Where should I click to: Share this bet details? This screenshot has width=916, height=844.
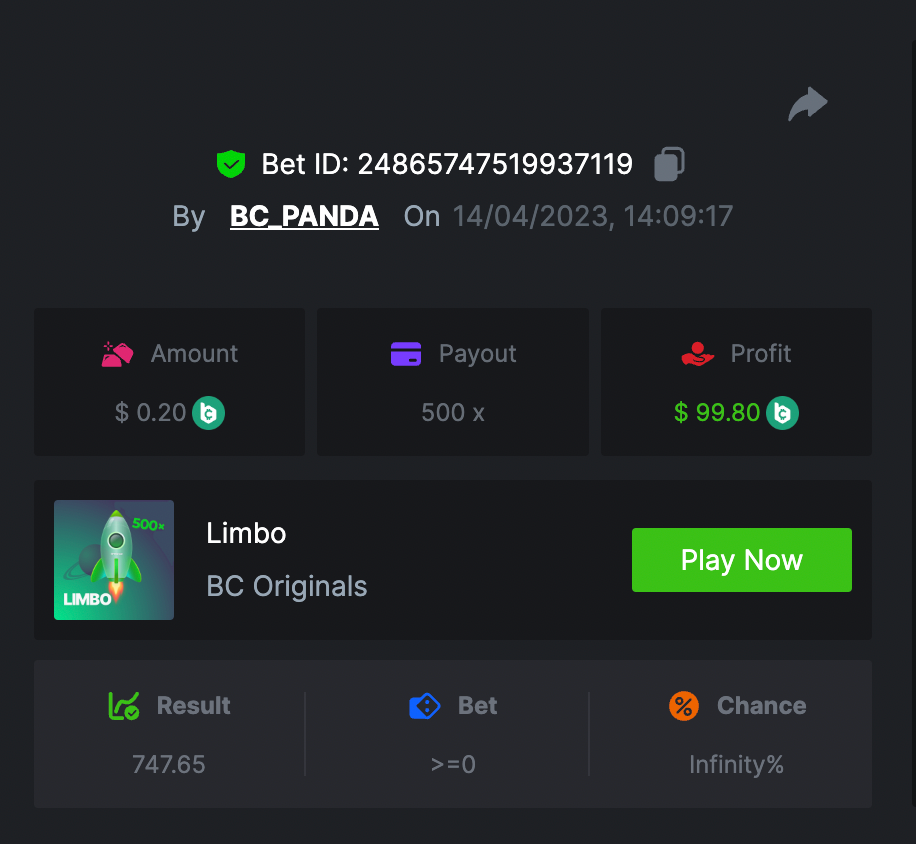point(807,104)
